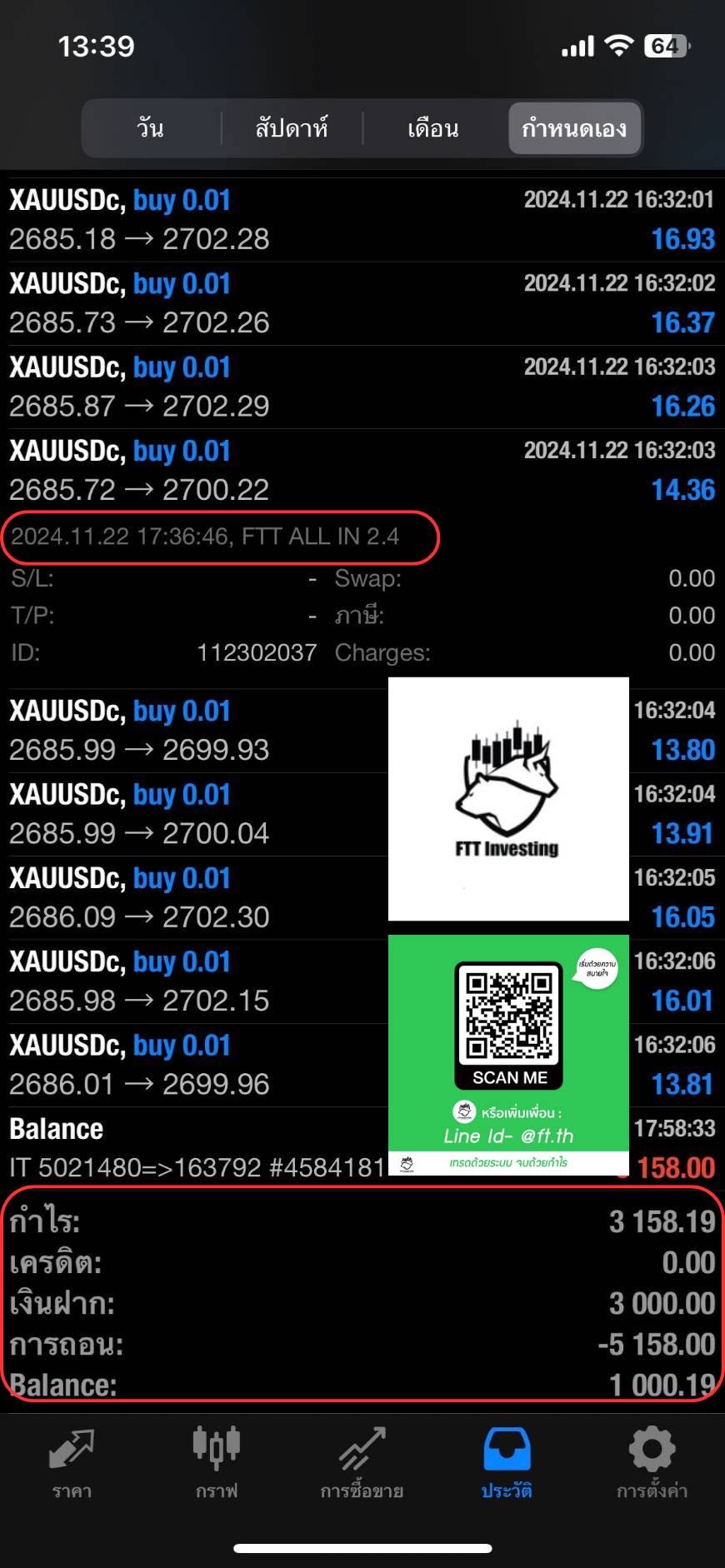
Task: Show history for เดือน
Action: coord(433,128)
